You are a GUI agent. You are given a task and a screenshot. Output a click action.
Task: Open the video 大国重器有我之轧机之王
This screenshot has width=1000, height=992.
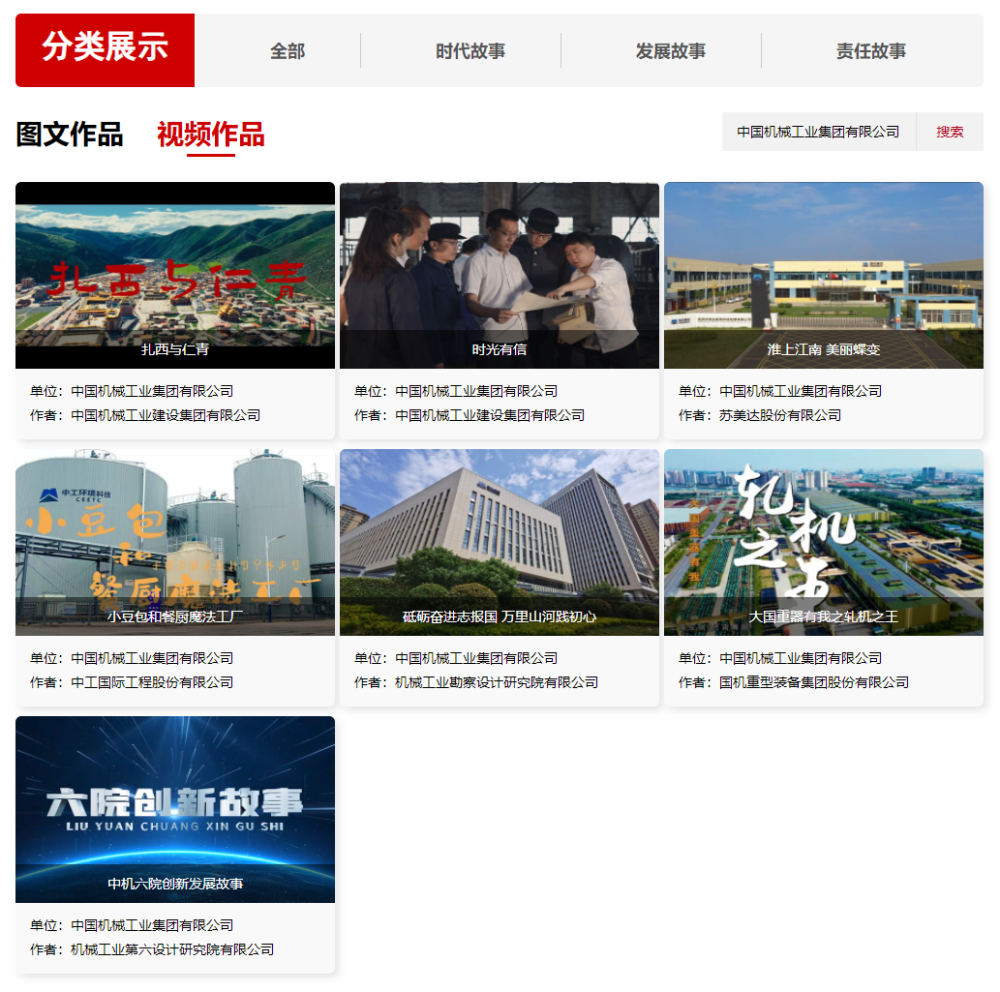point(823,542)
